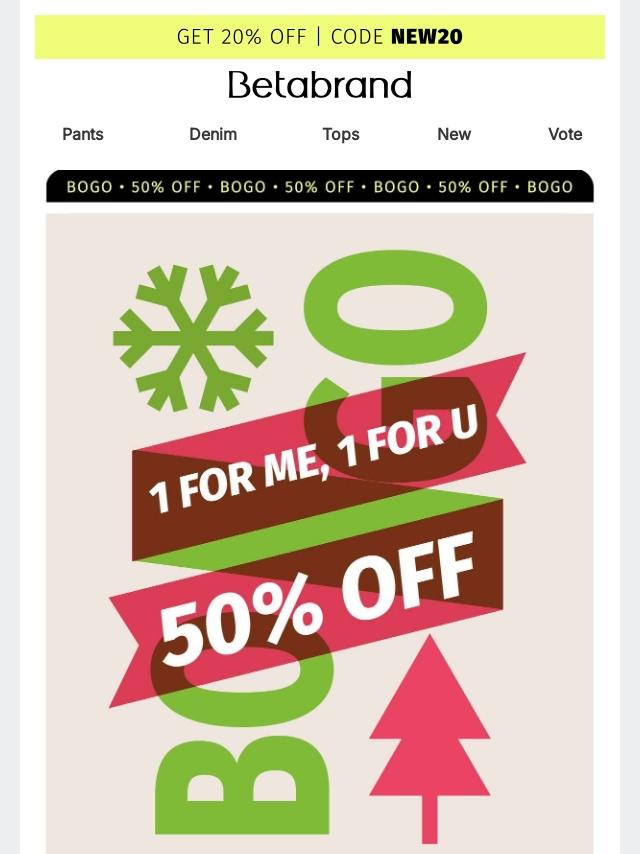640x854 pixels.
Task: Tap the NEW20 20% off banner
Action: pyautogui.click(x=320, y=36)
